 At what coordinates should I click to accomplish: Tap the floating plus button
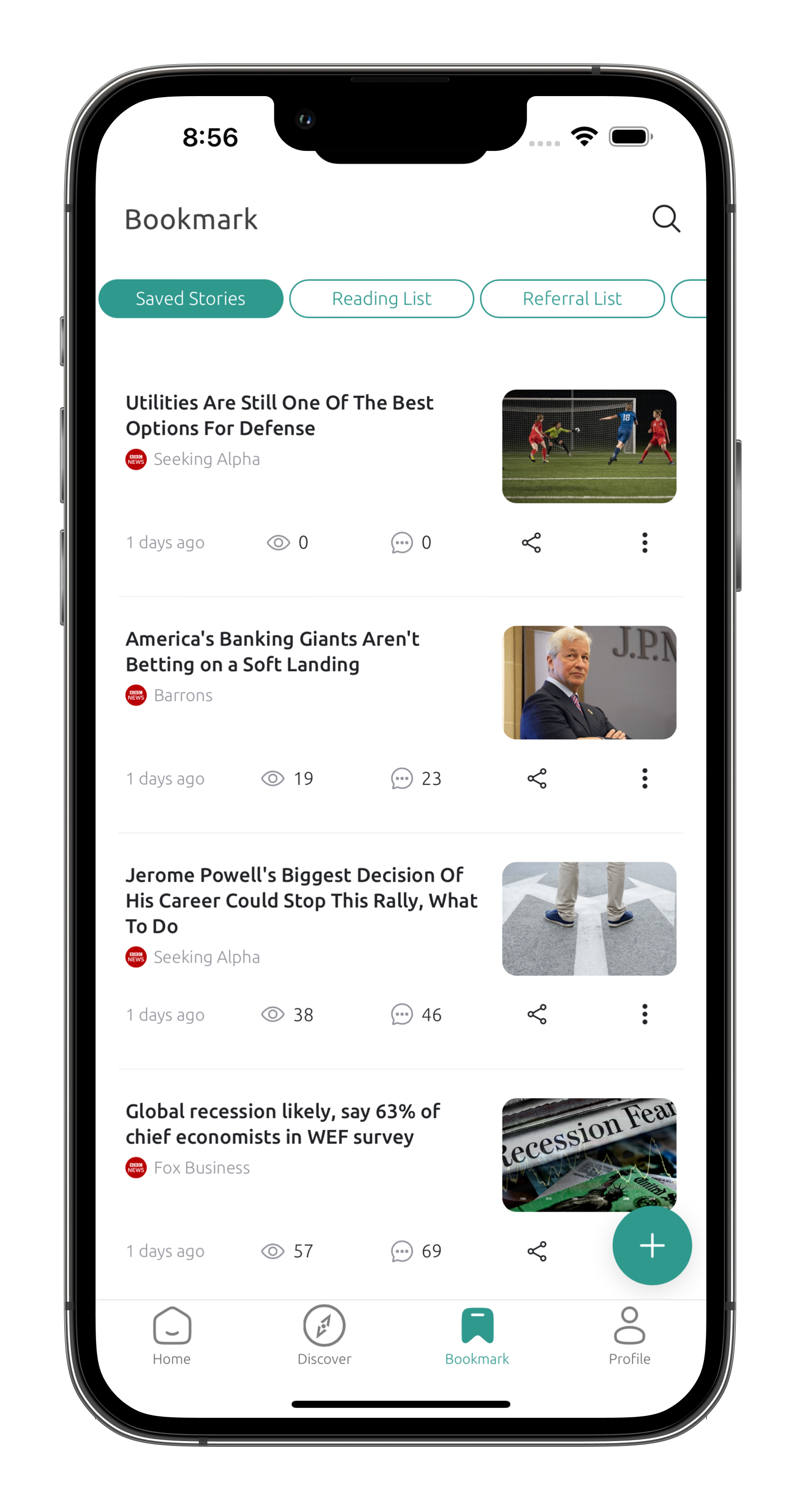(652, 1246)
